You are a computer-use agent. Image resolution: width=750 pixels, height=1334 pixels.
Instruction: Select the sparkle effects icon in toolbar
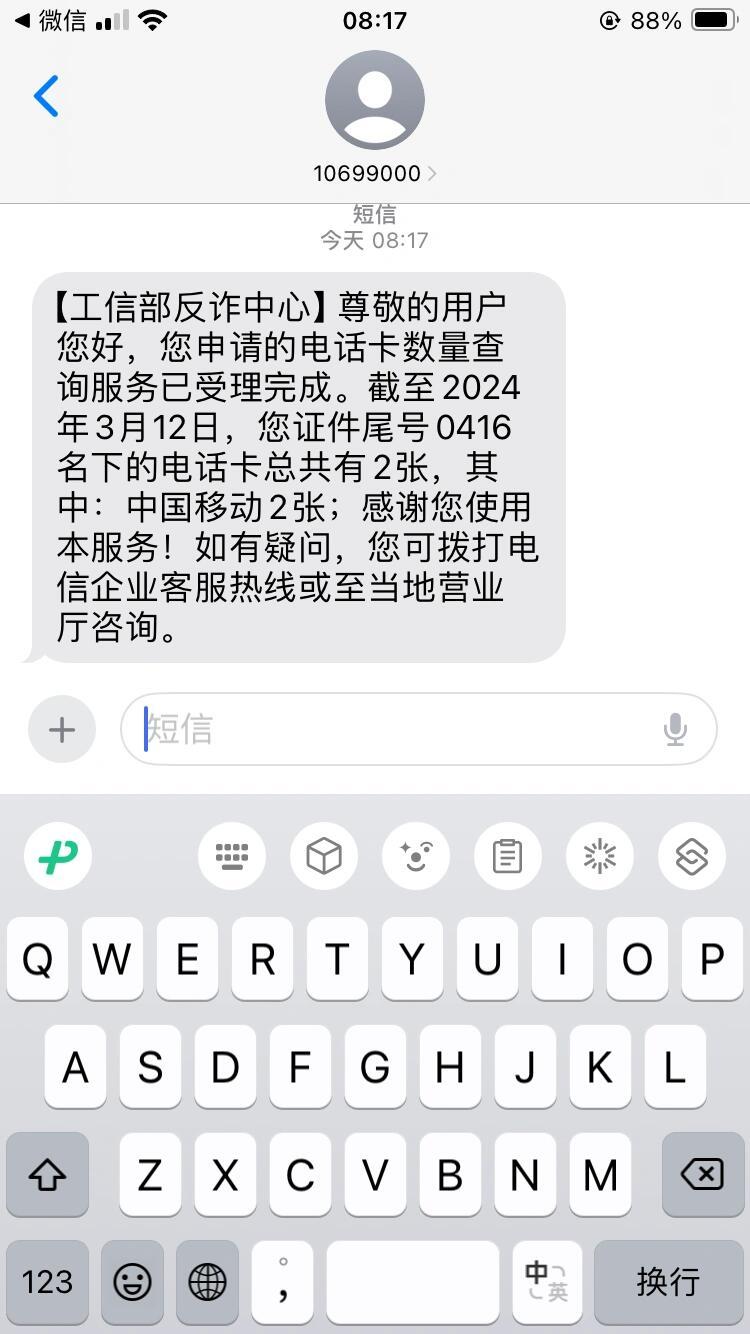[x=599, y=857]
